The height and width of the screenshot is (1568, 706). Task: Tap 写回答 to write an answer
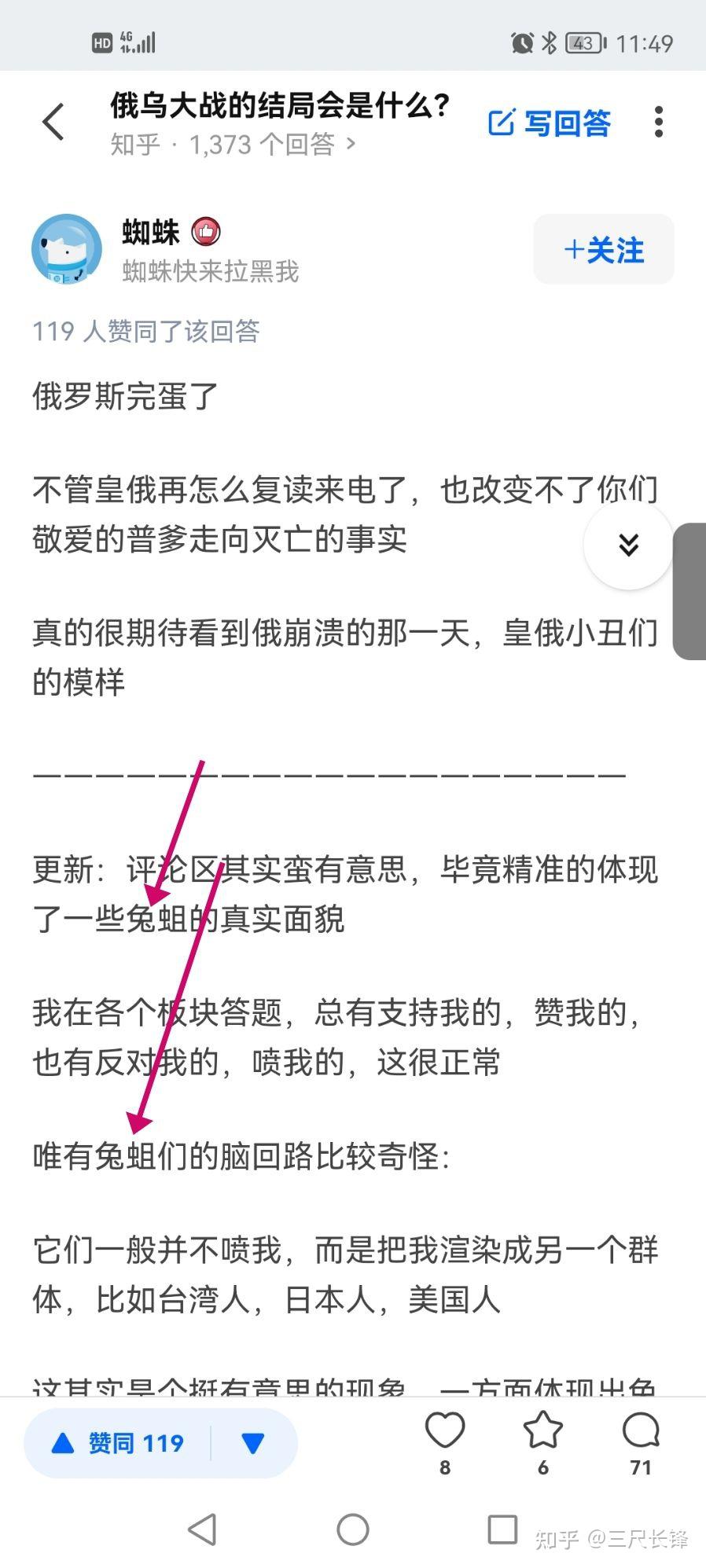550,123
